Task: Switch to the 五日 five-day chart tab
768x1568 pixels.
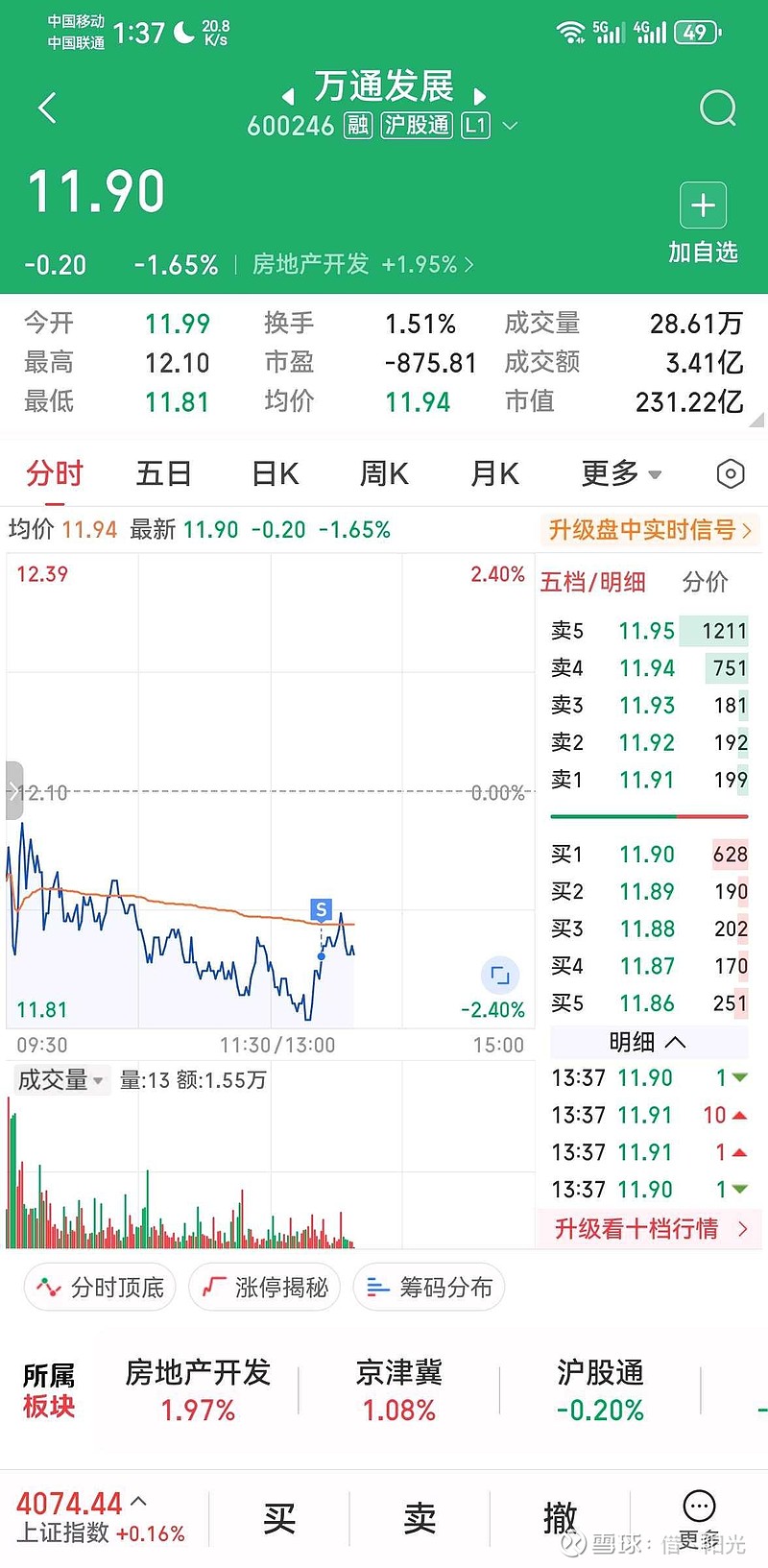Action: (x=164, y=473)
